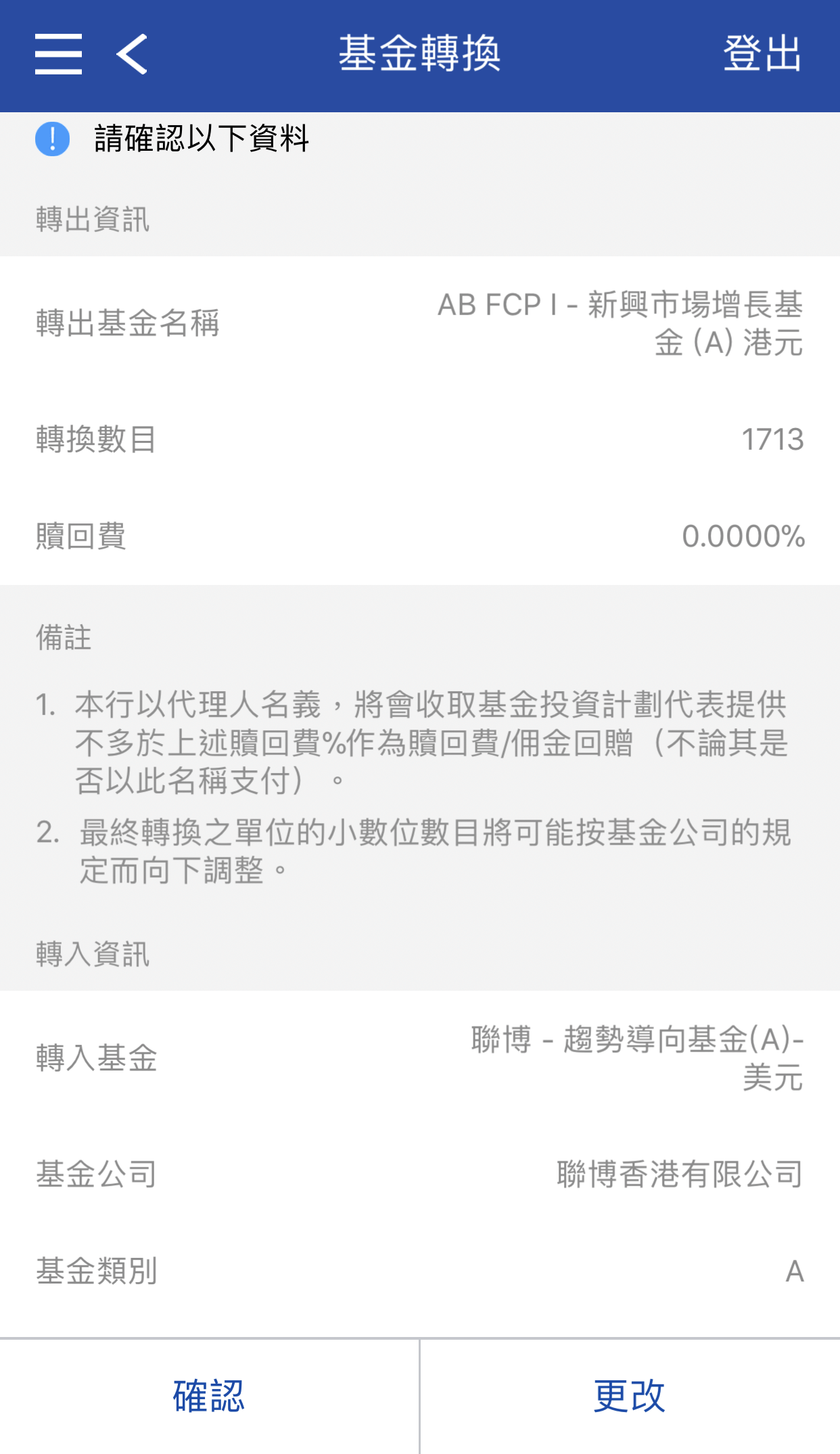840x1454 pixels.
Task: Go back with the header arrow
Action: point(133,54)
